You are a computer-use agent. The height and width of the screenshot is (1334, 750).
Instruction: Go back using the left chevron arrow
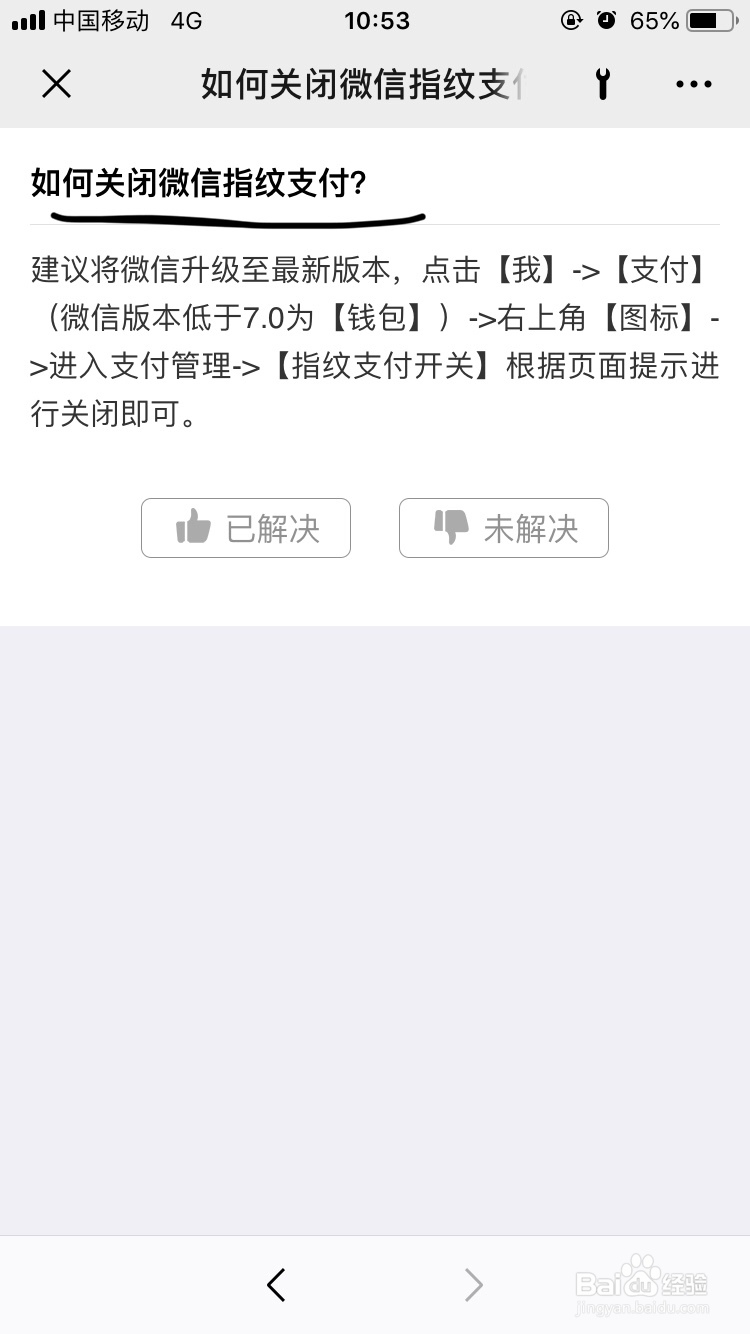tap(276, 1285)
